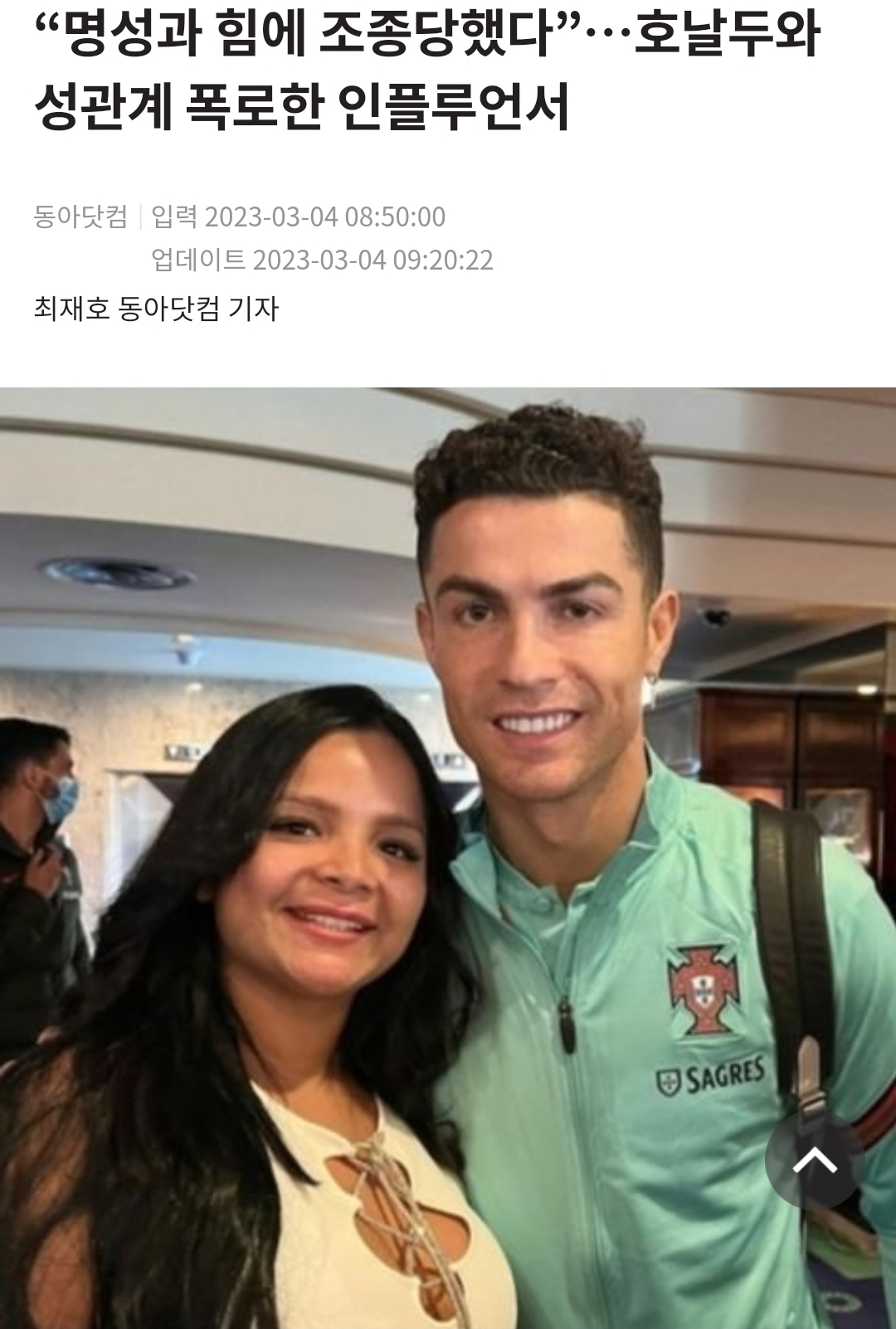Tap the scroll-to-top arrow button

point(814,1161)
